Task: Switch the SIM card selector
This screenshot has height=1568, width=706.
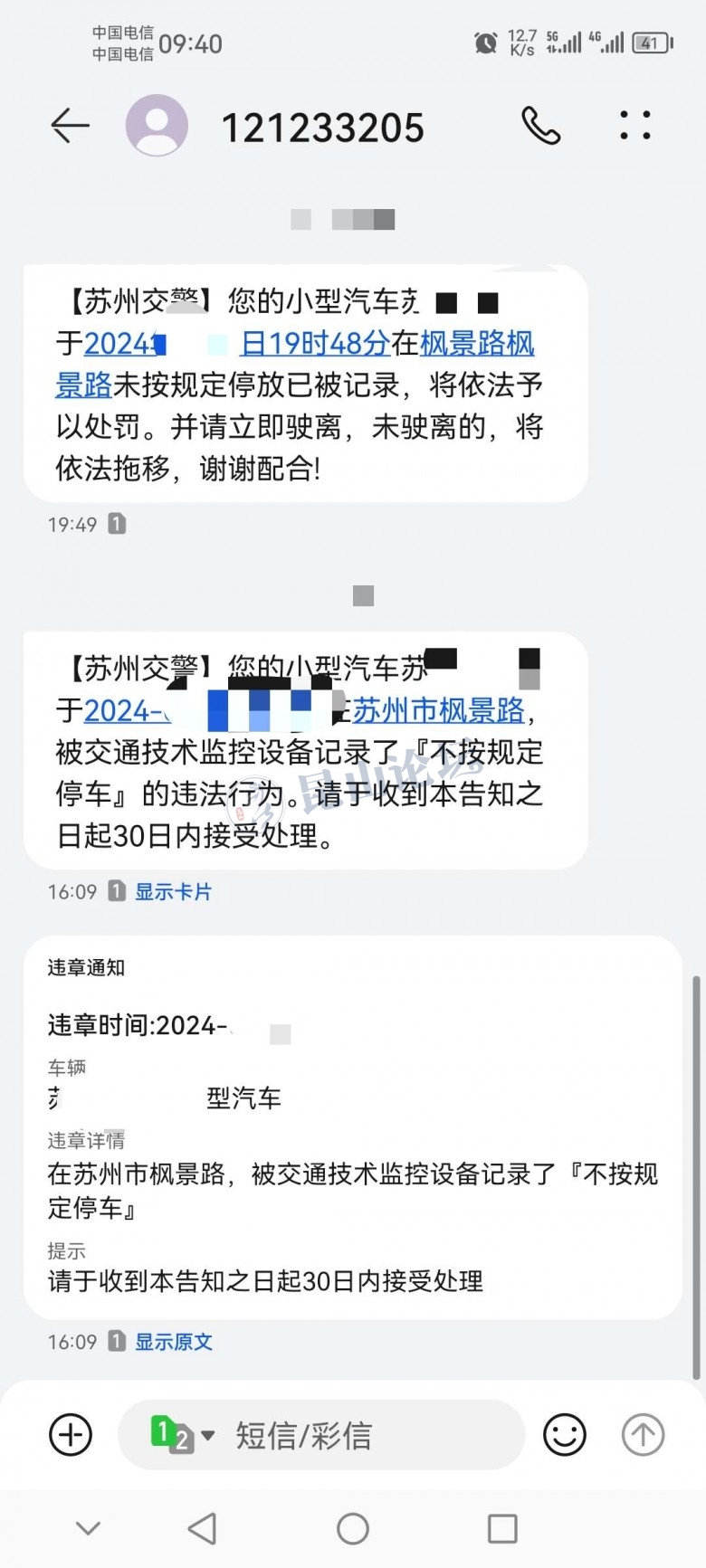Action: coord(181,1435)
